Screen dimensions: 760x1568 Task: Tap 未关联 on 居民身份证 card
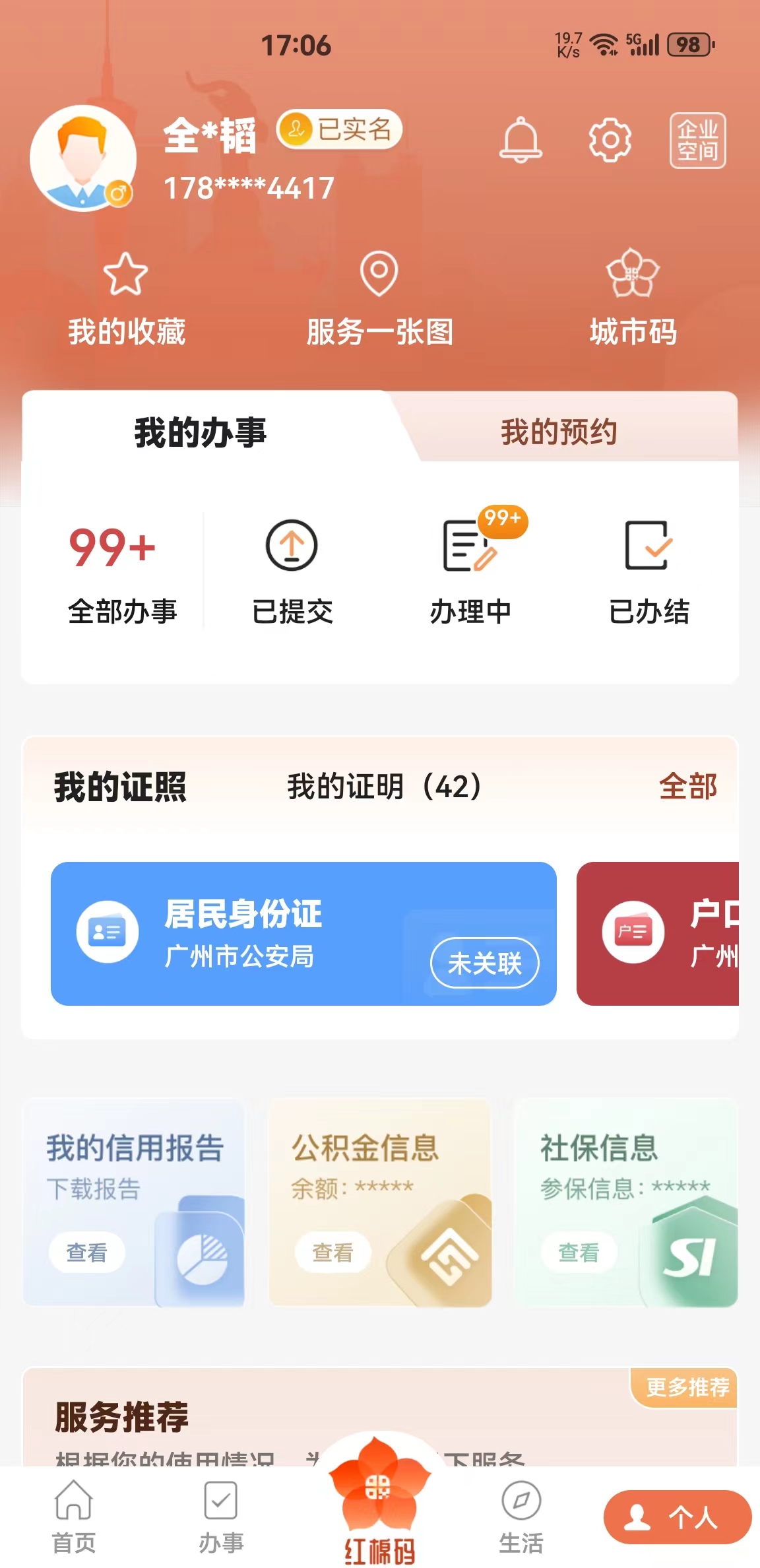tap(484, 963)
